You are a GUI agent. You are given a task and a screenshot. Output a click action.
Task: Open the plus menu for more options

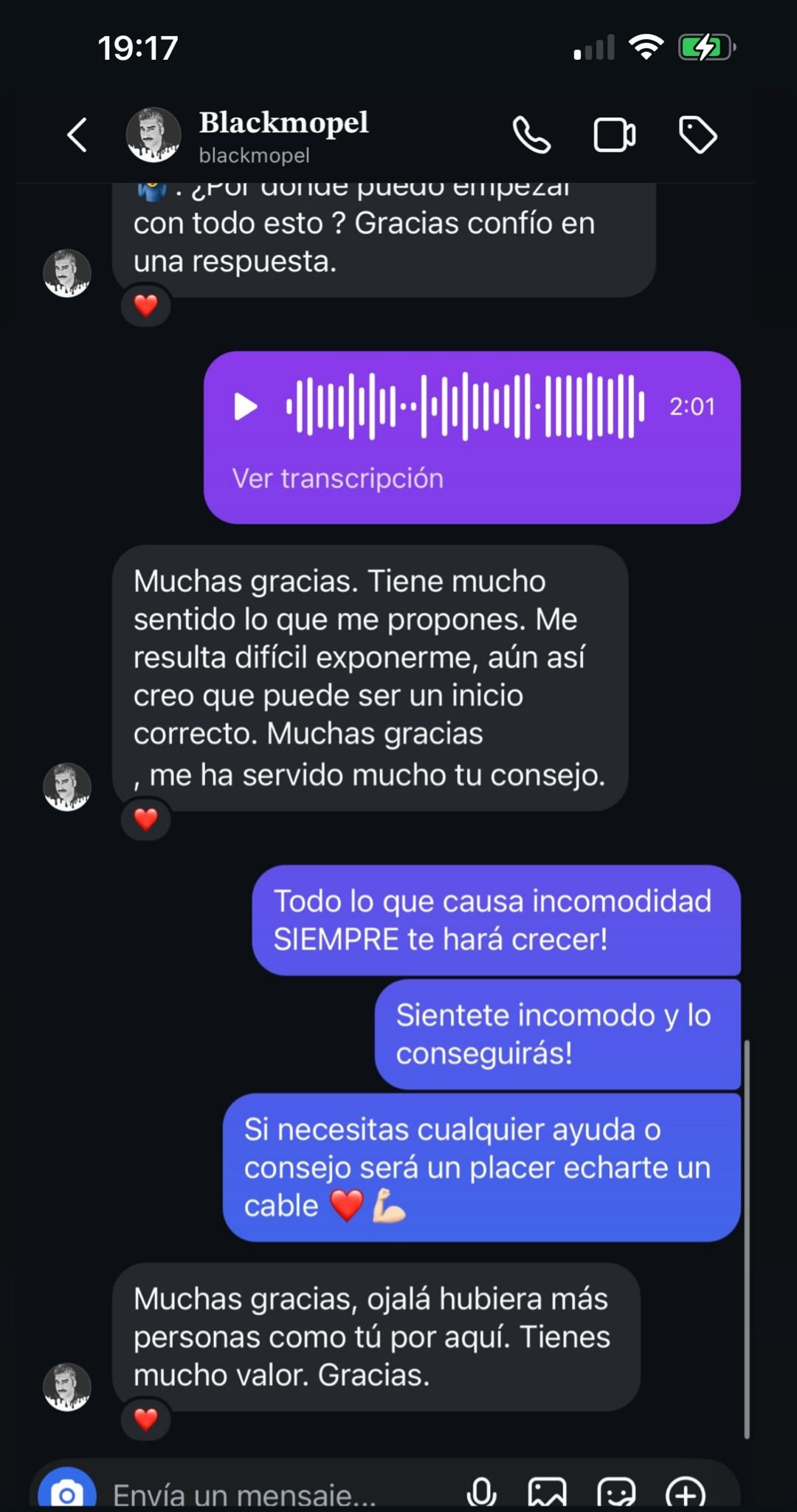pyautogui.click(x=686, y=1493)
